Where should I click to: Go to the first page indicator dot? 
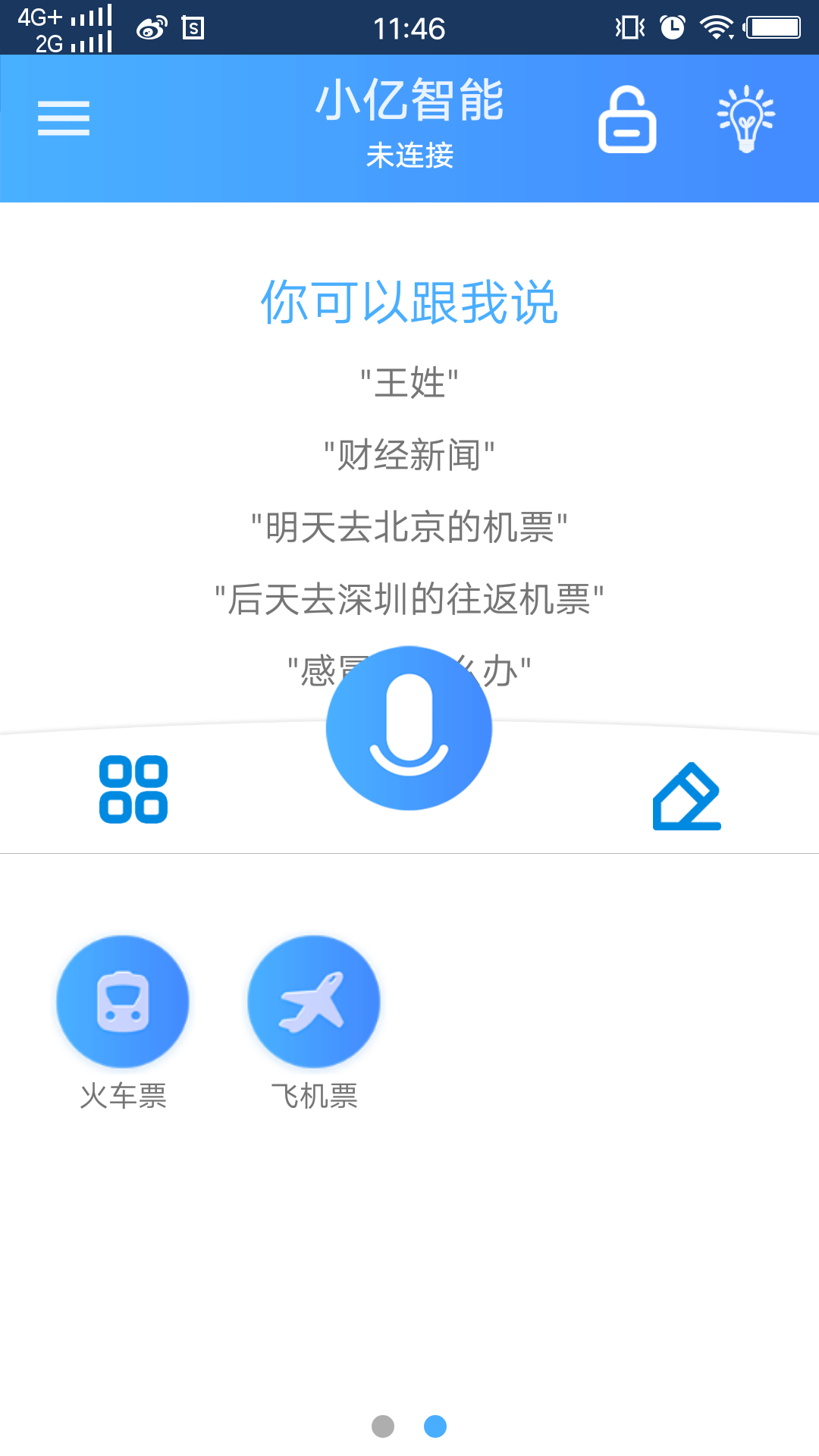pos(383,1426)
